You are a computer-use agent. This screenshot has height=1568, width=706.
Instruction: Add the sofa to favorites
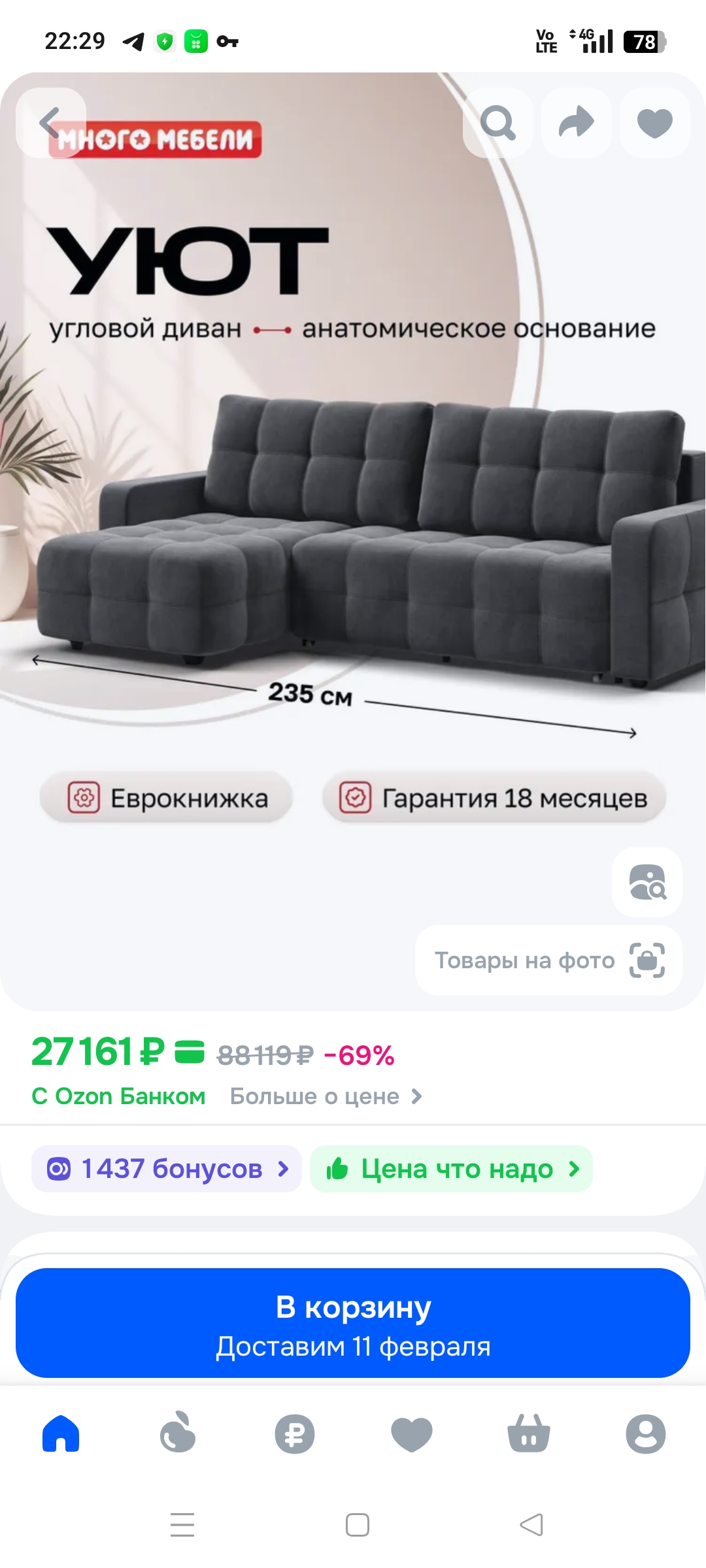[x=654, y=123]
